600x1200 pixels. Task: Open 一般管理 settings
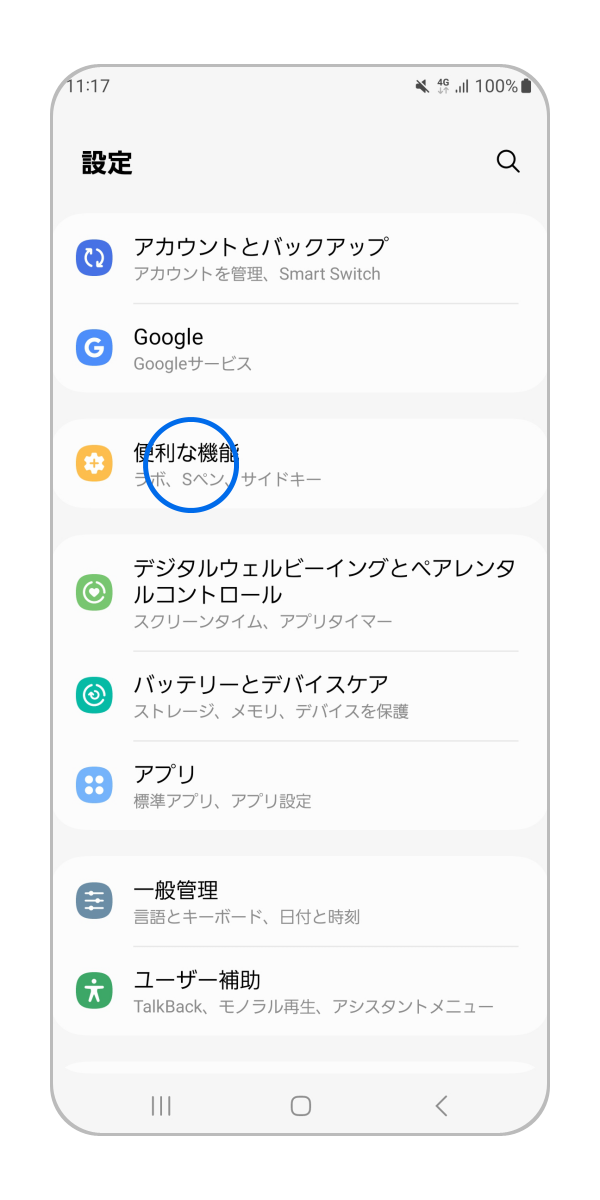click(x=300, y=901)
